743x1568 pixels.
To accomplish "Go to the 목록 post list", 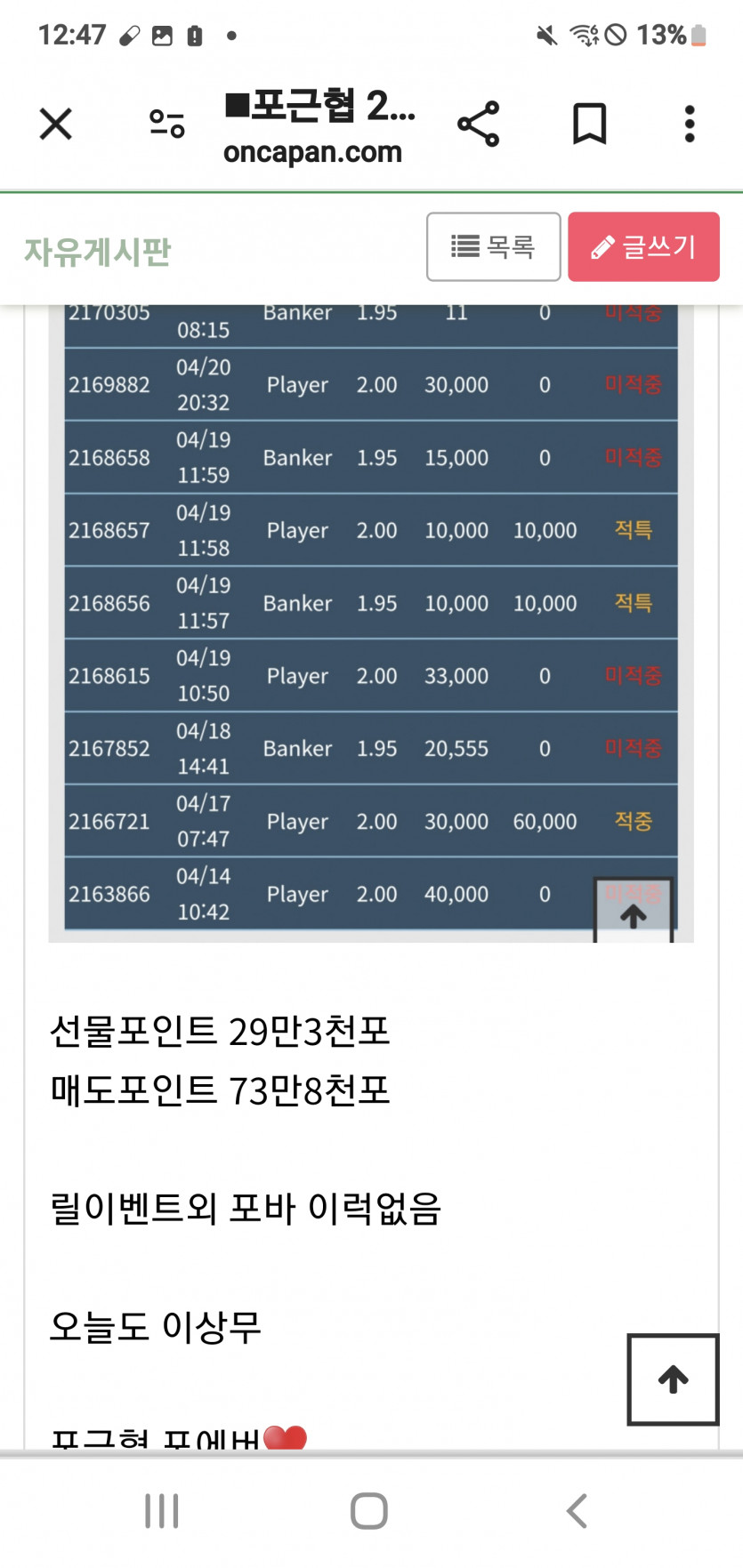I will click(493, 246).
